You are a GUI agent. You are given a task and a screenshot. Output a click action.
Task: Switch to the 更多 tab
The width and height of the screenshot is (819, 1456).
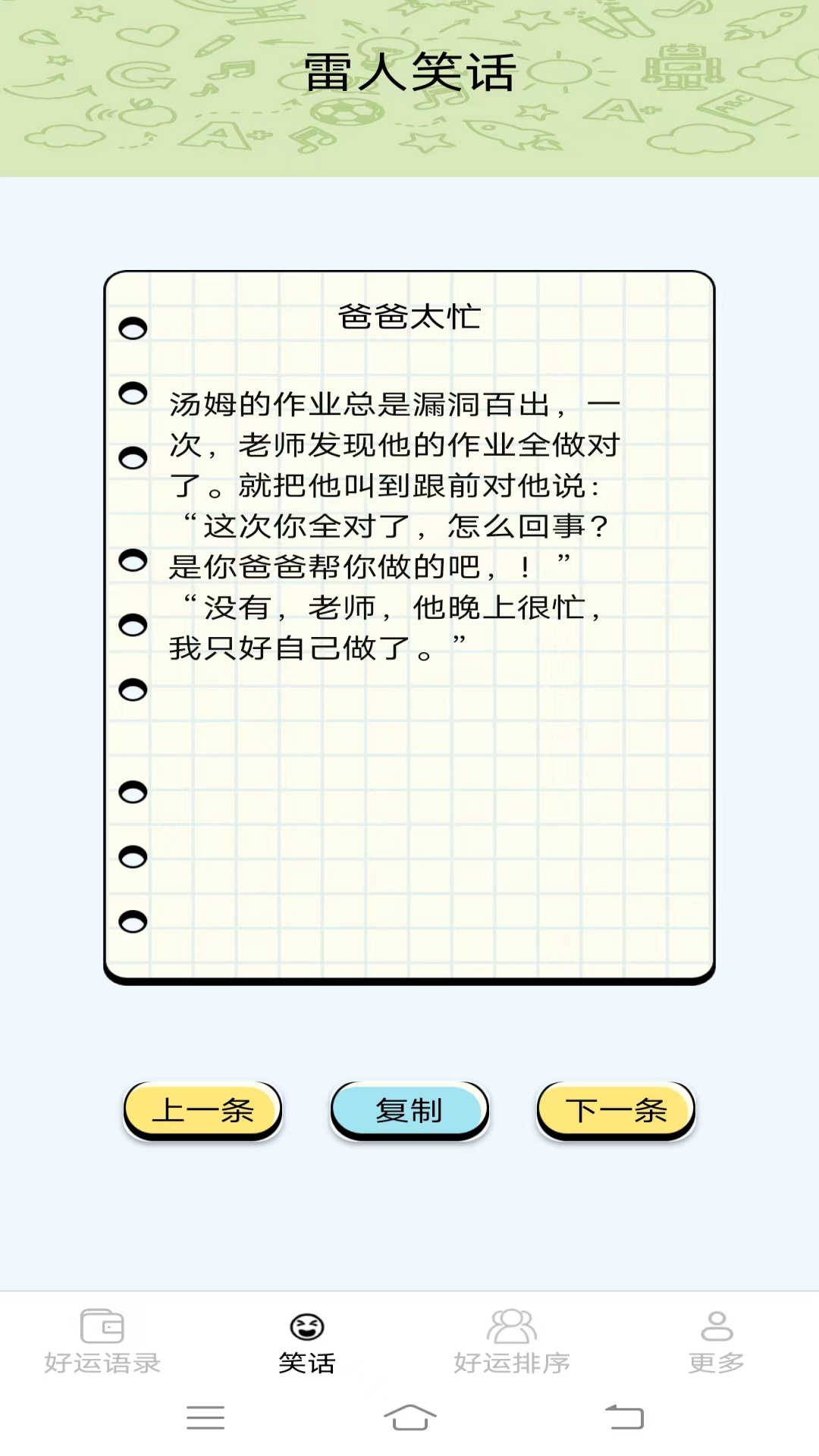click(717, 1342)
